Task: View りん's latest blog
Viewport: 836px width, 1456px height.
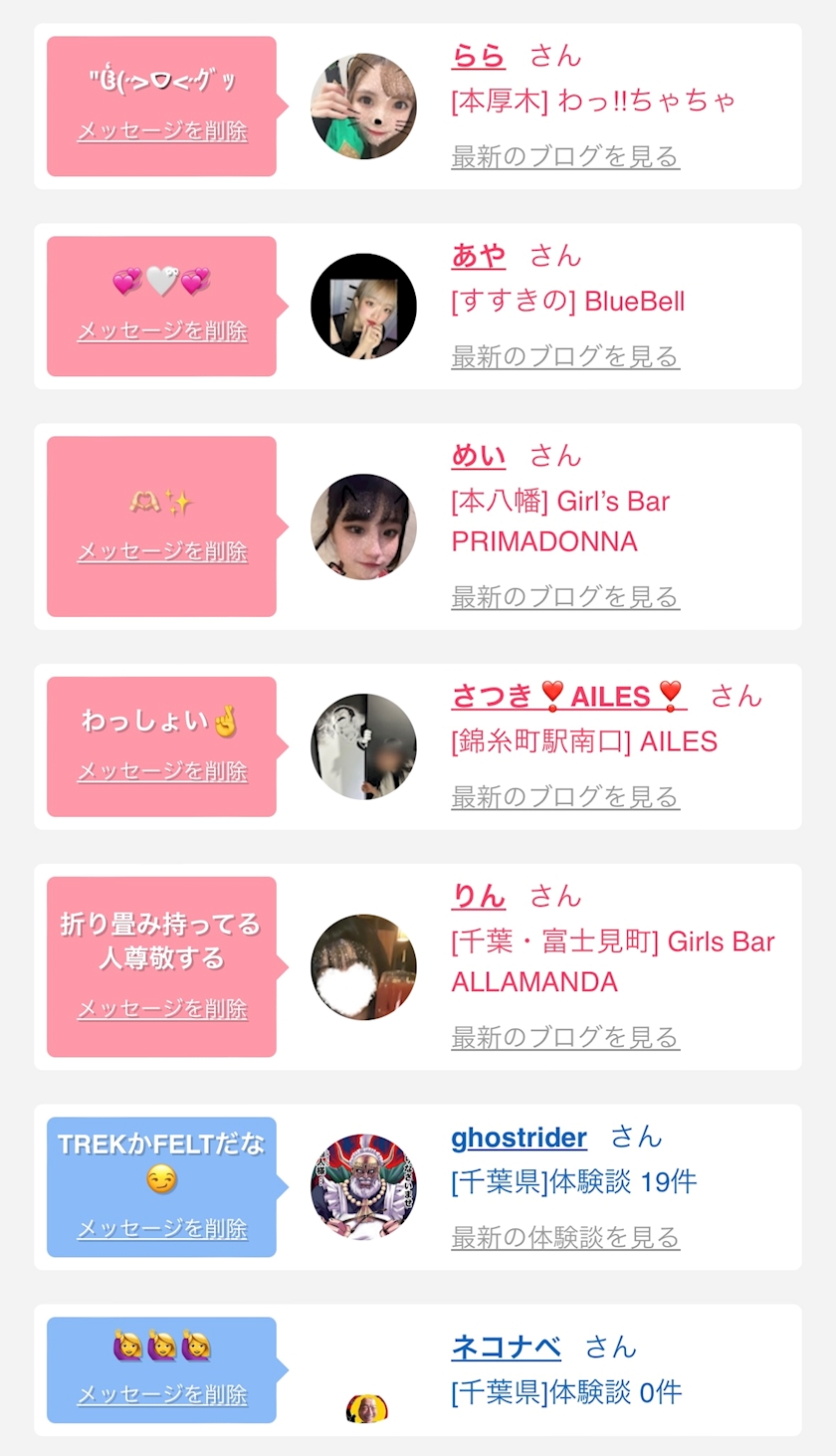Action: (x=565, y=1037)
